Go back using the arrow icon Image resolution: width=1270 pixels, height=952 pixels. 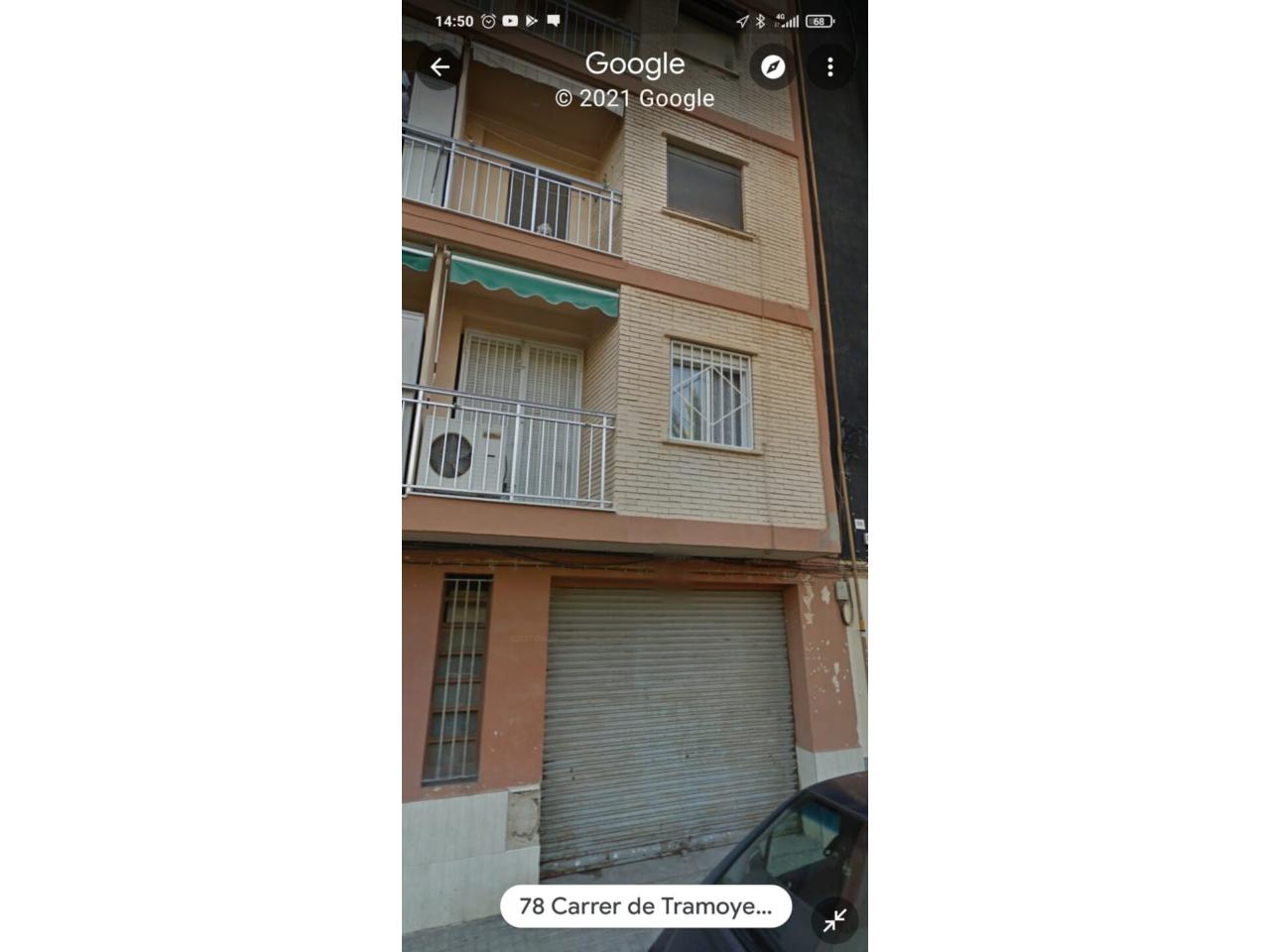[x=440, y=67]
